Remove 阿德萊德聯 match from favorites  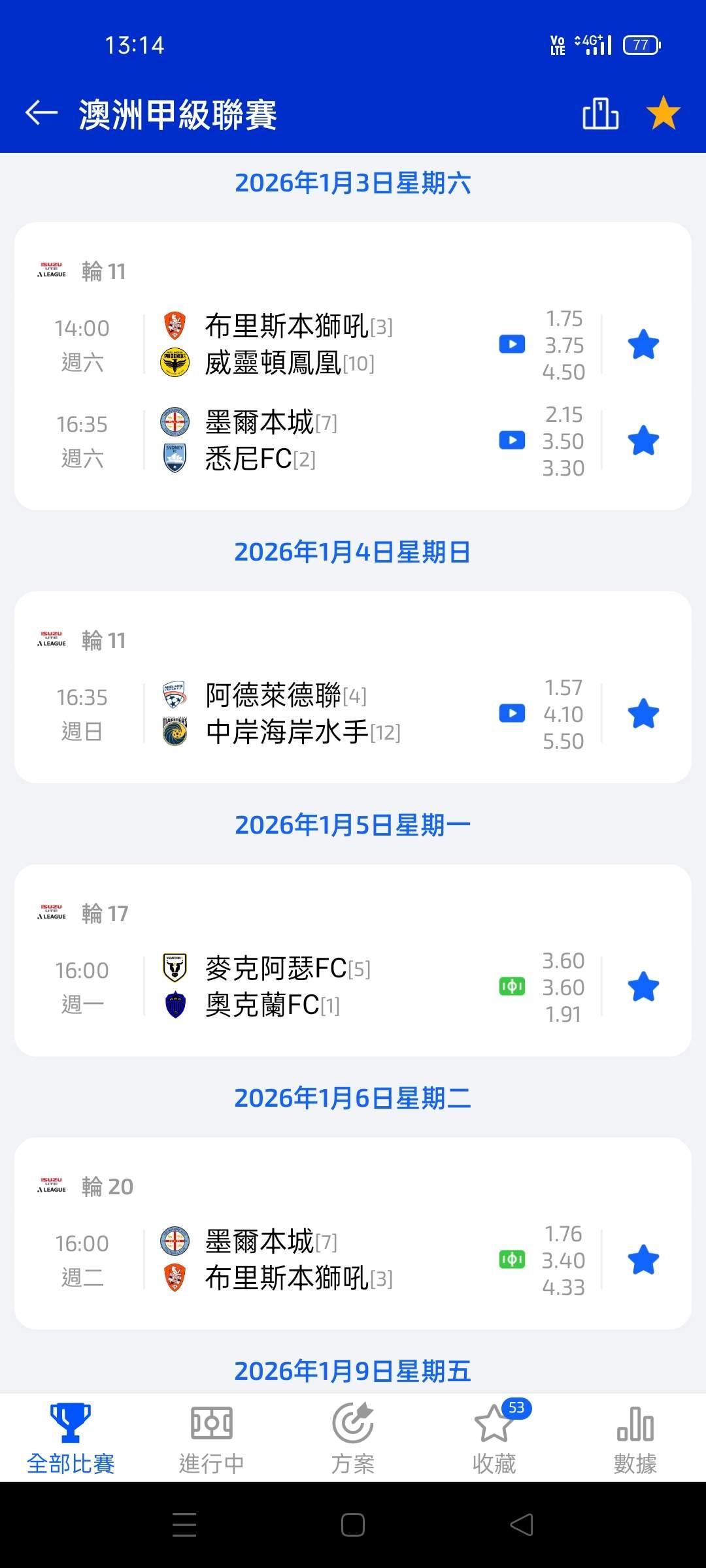click(x=643, y=713)
